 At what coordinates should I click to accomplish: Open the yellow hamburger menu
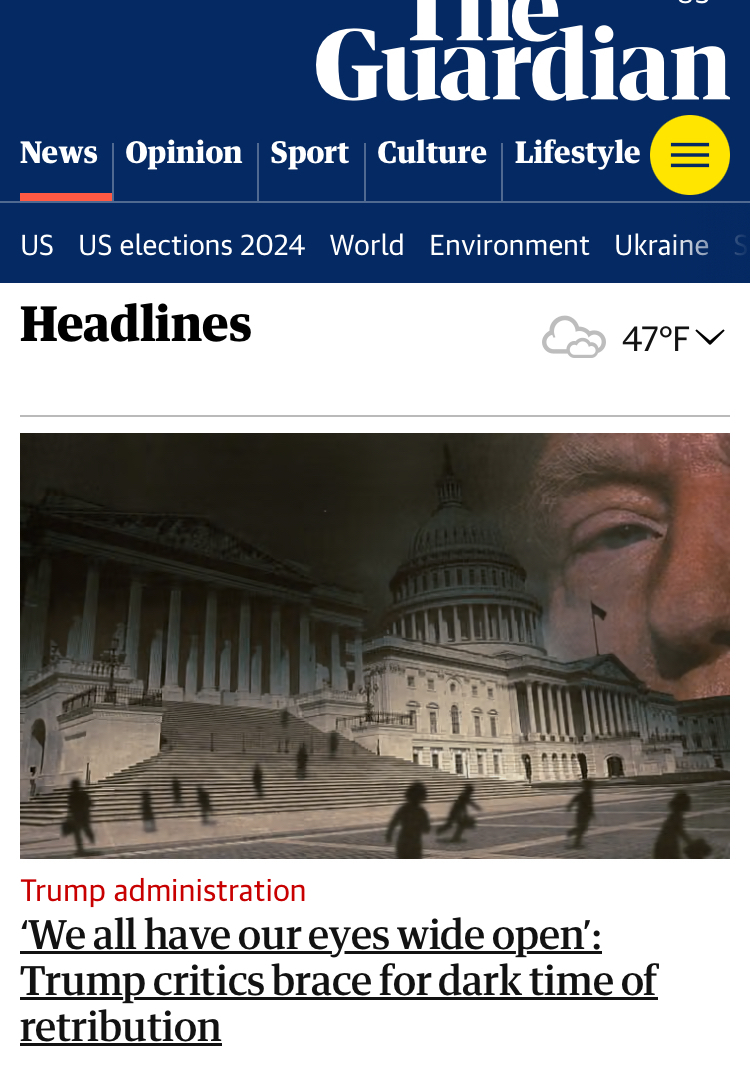pyautogui.click(x=689, y=155)
